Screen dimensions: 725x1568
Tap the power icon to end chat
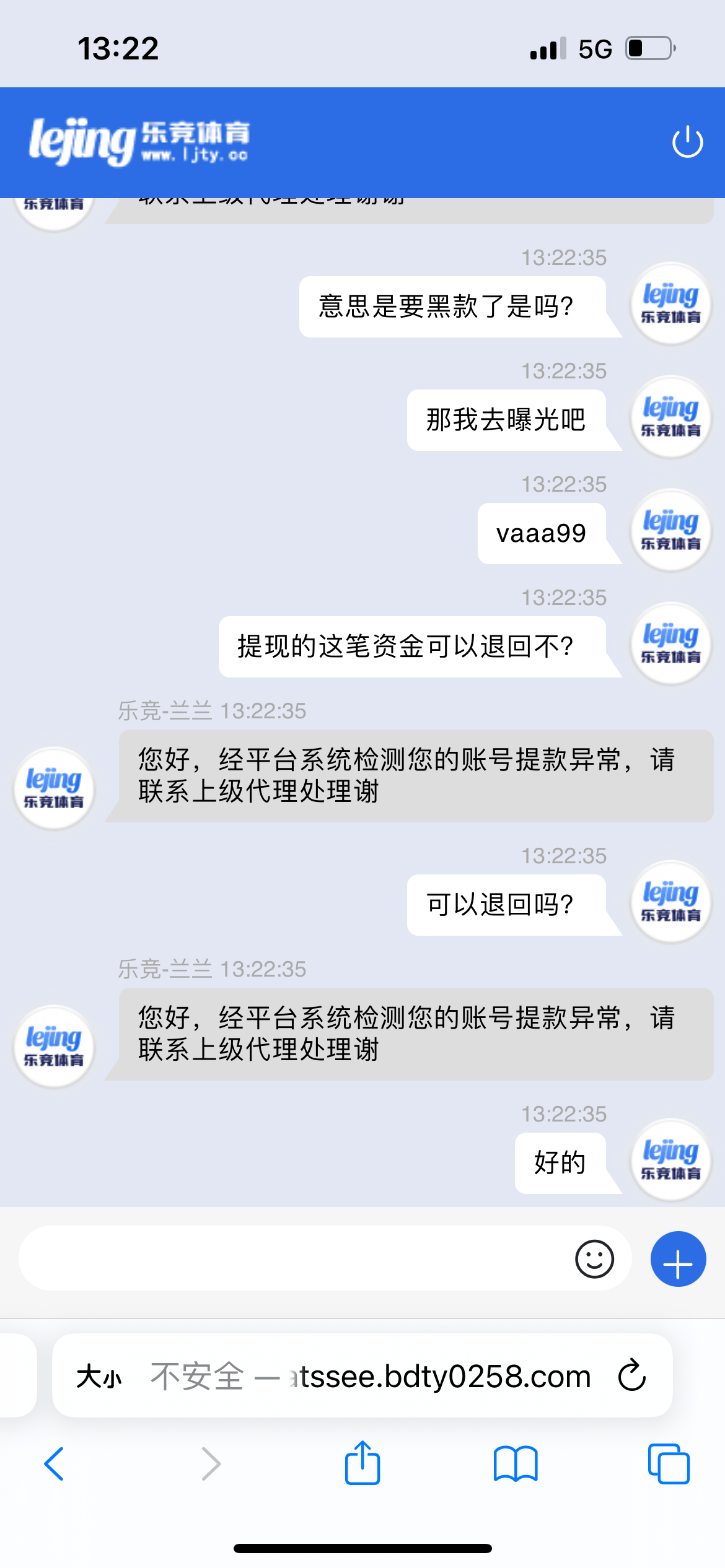[x=687, y=142]
